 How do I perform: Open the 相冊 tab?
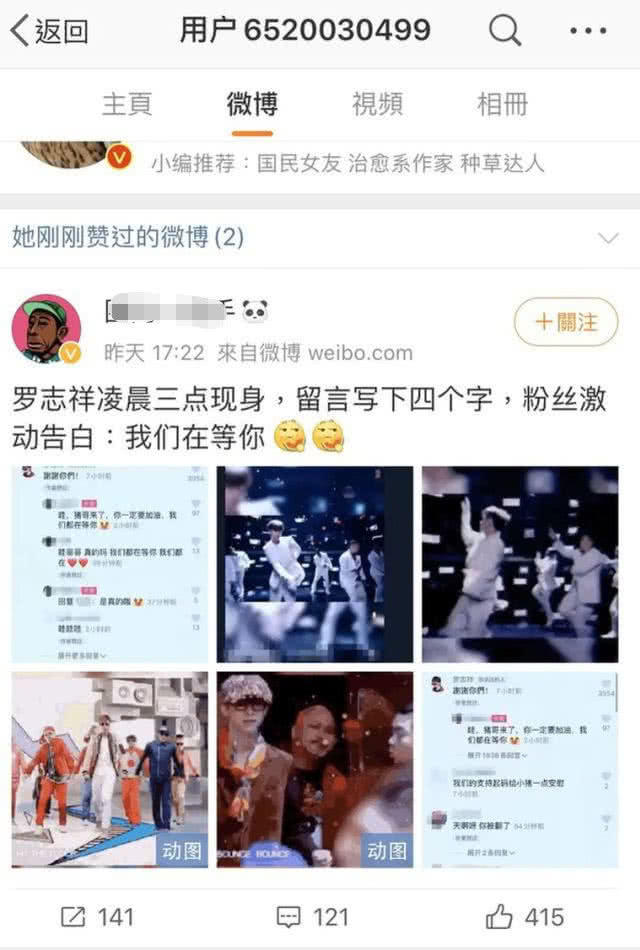[502, 104]
